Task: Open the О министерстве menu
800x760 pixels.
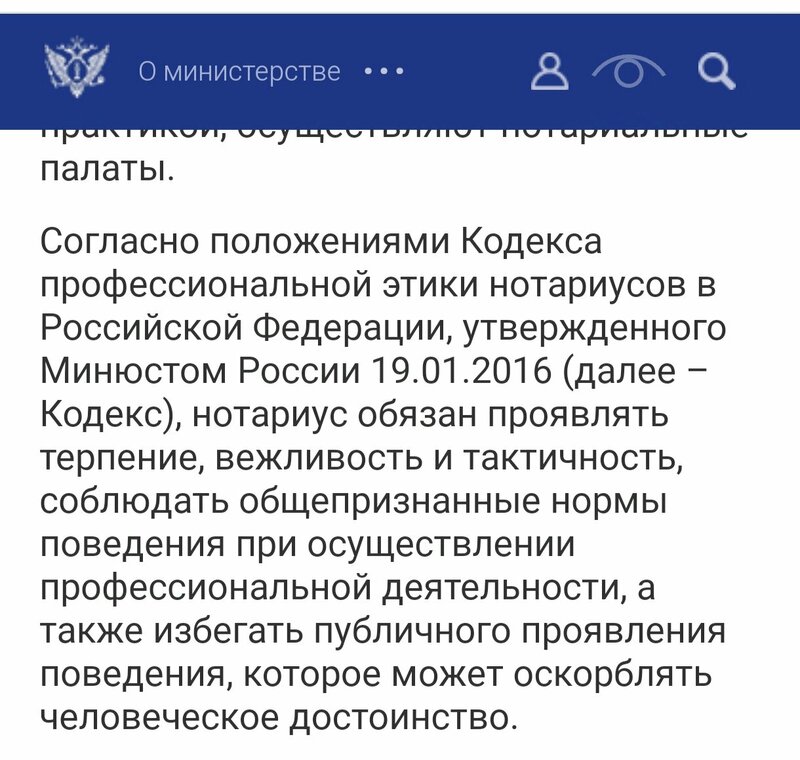Action: pos(239,72)
